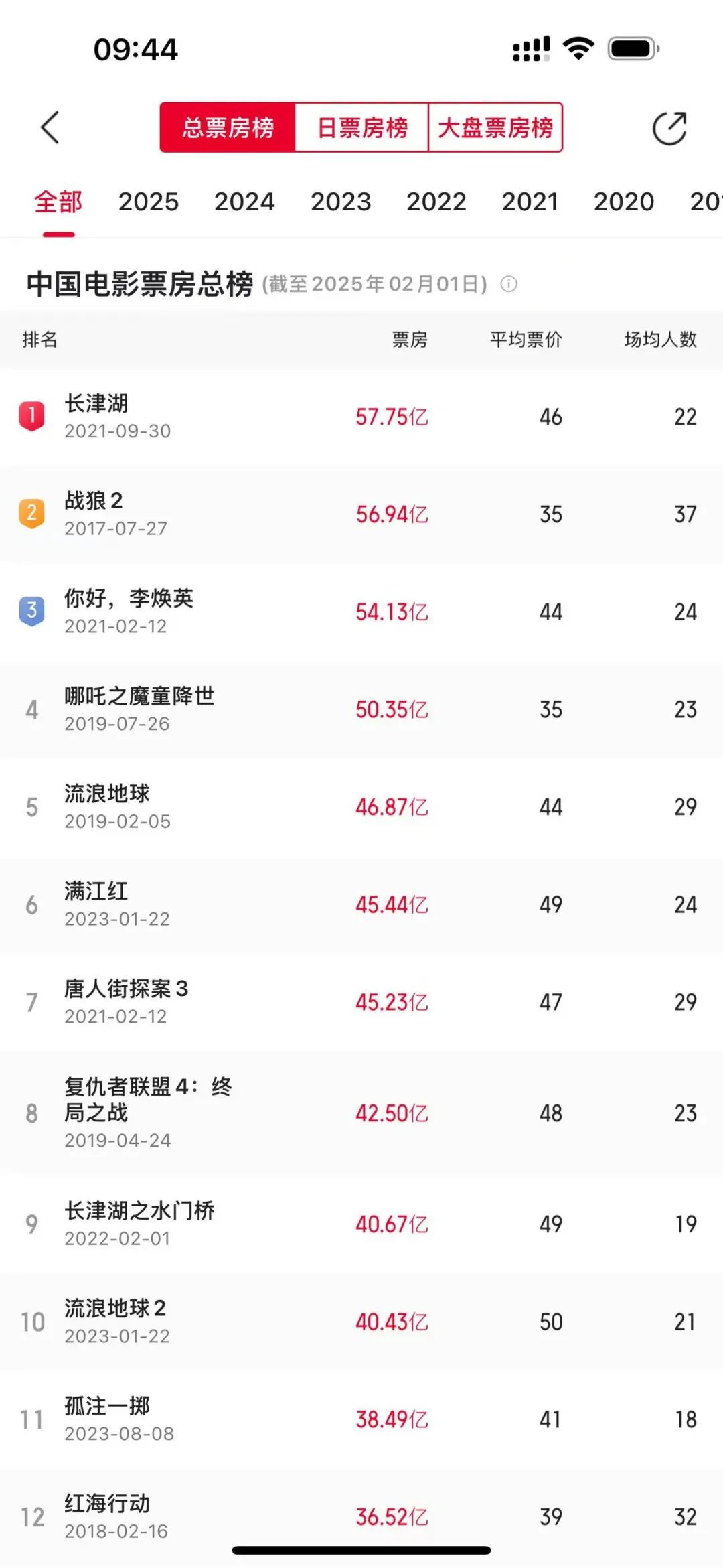Viewport: 723px width, 1568px height.
Task: Tap the blue rank 3 badge beside 你好，李焕英
Action: pyautogui.click(x=31, y=610)
